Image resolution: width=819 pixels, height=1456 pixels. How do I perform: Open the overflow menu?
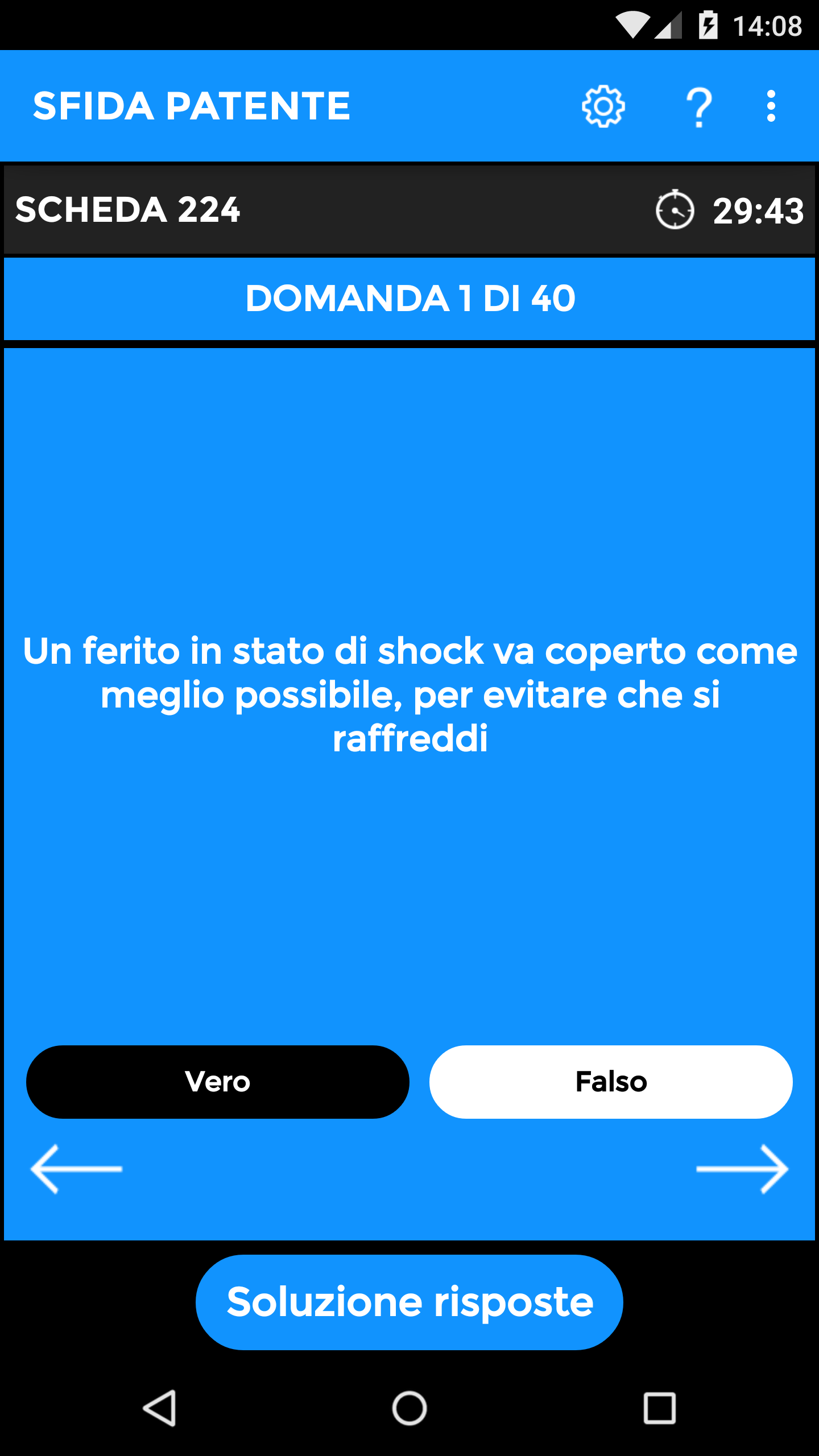tap(771, 106)
